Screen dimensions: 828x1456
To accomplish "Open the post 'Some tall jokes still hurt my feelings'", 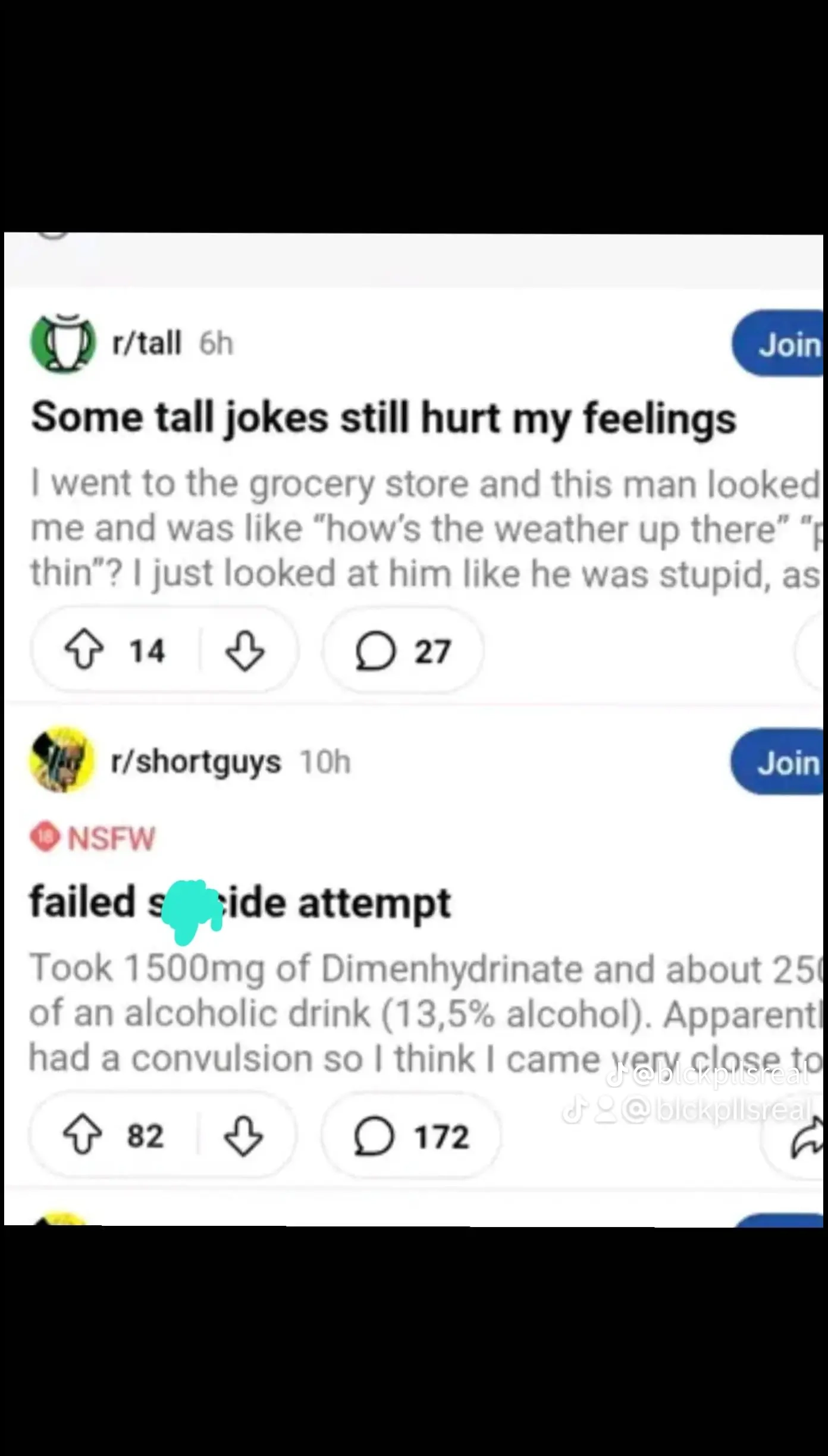I will coord(384,418).
